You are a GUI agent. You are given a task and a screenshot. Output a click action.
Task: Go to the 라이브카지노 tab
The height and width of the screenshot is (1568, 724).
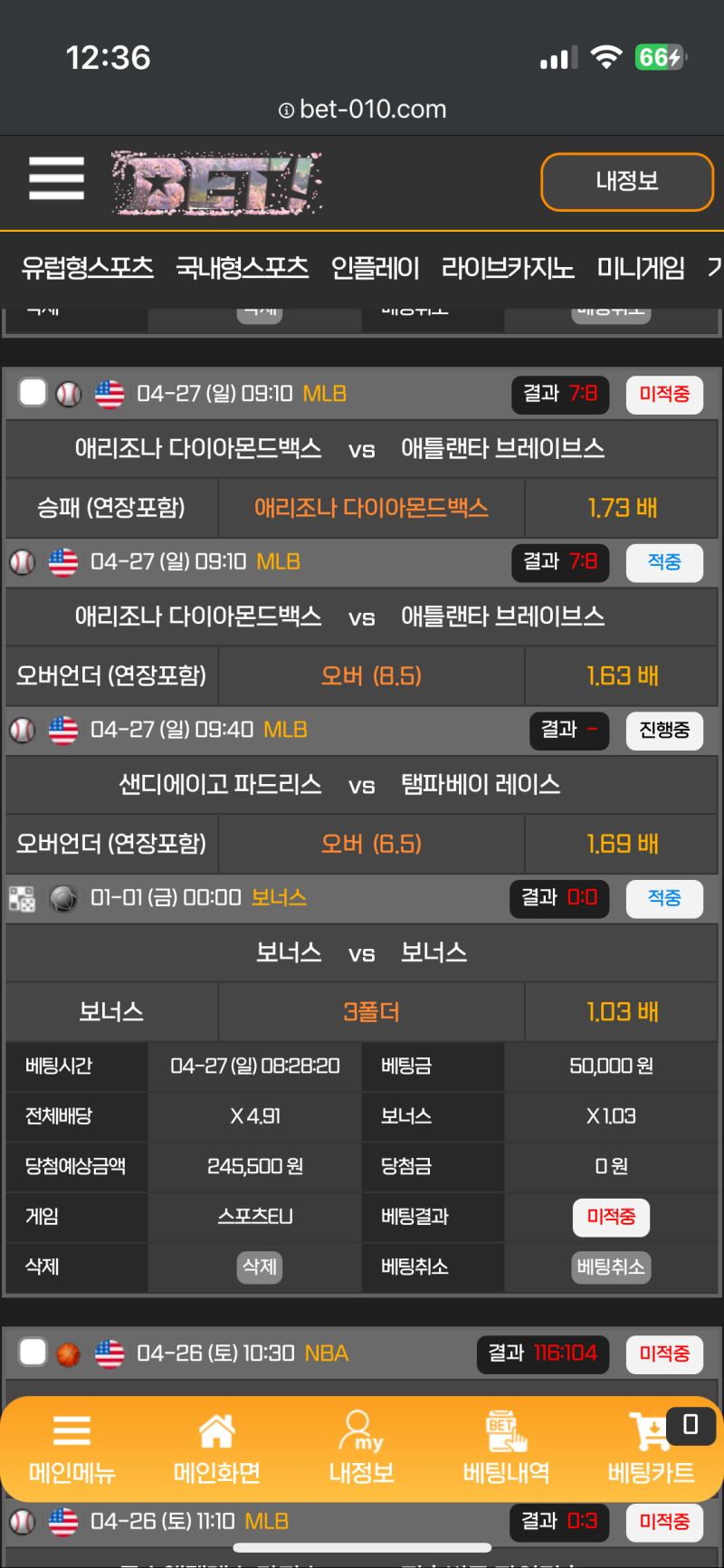(508, 268)
